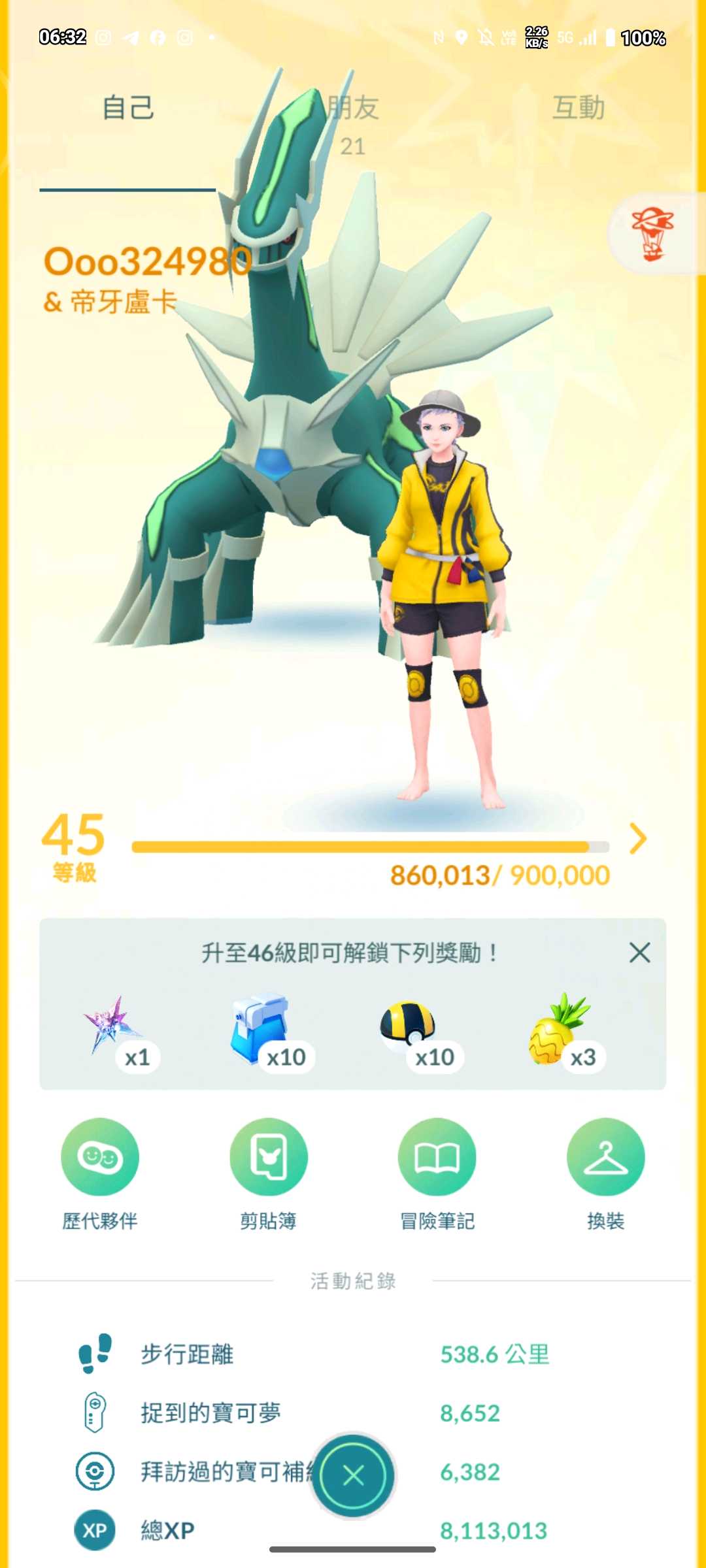Image resolution: width=706 pixels, height=1568 pixels.
Task: Open 冒險筆記 journal
Action: [437, 1157]
